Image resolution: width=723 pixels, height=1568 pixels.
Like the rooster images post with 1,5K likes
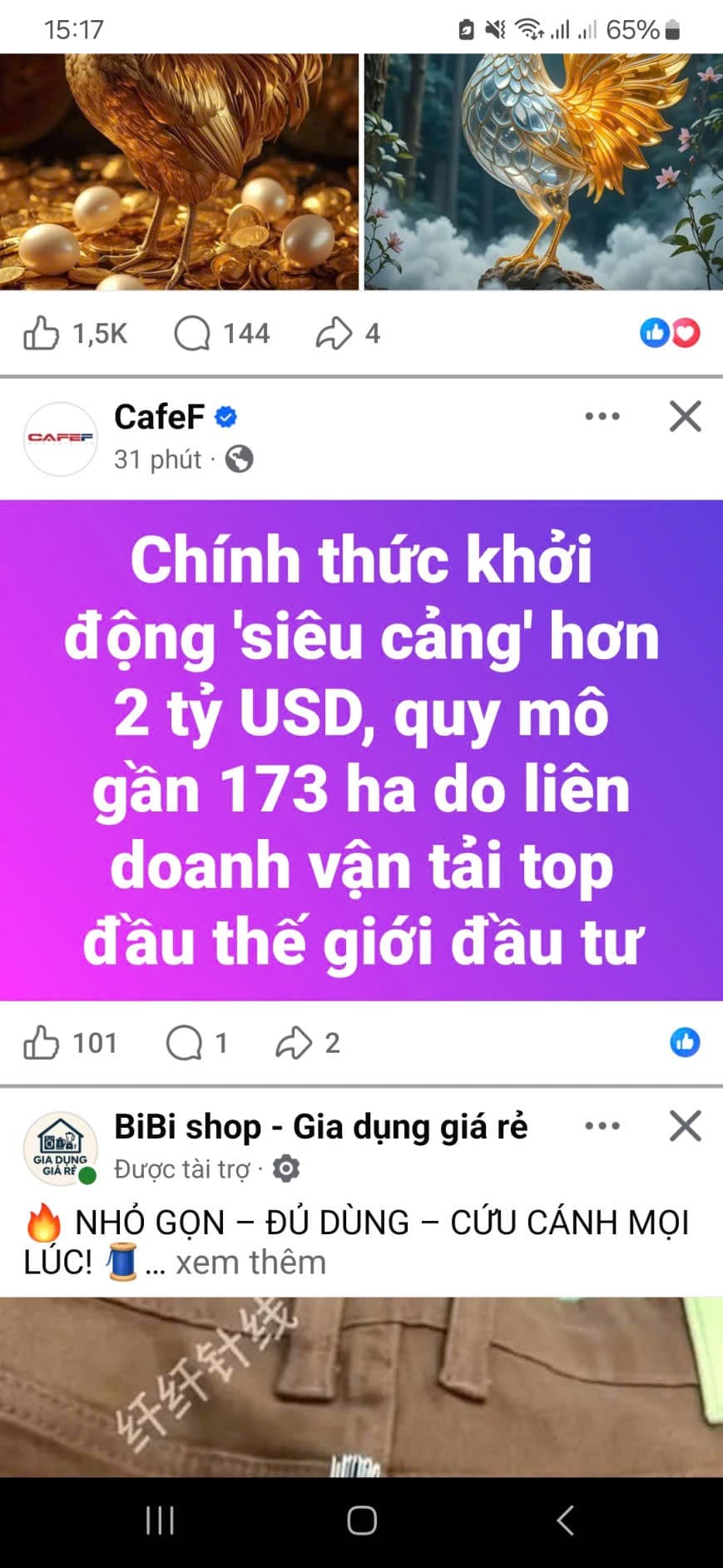point(42,334)
